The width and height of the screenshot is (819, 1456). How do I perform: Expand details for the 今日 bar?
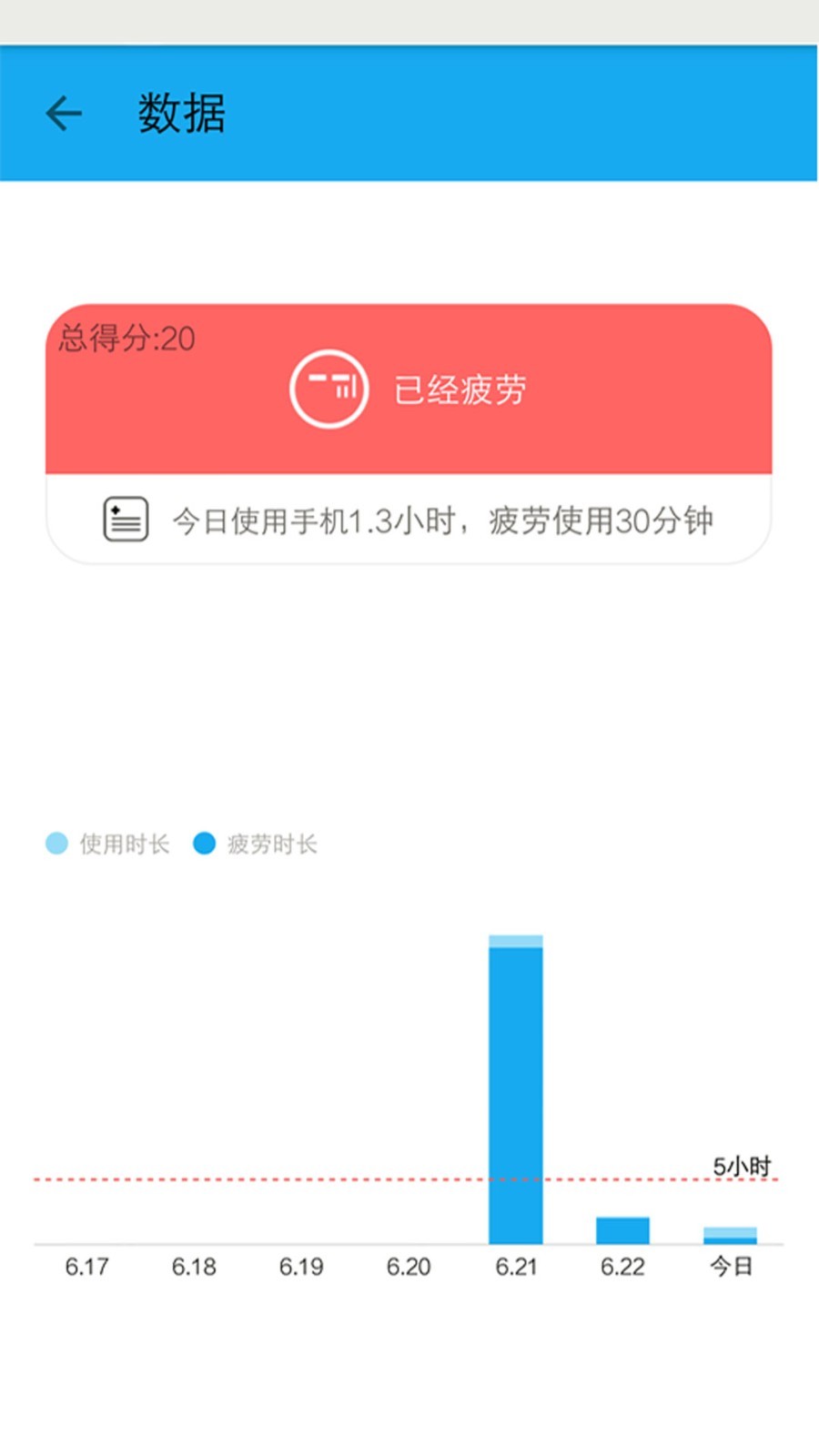pos(730,1233)
